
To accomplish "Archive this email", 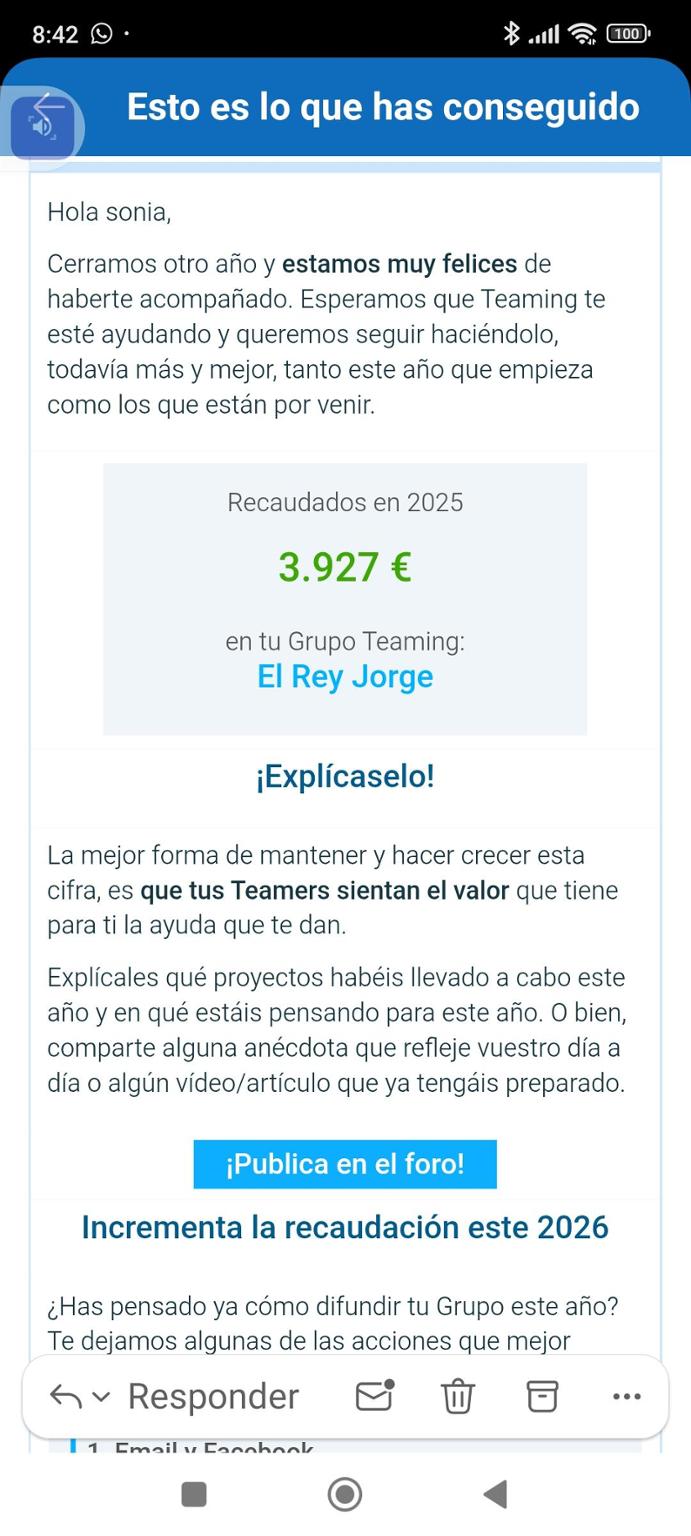I will (x=542, y=1395).
